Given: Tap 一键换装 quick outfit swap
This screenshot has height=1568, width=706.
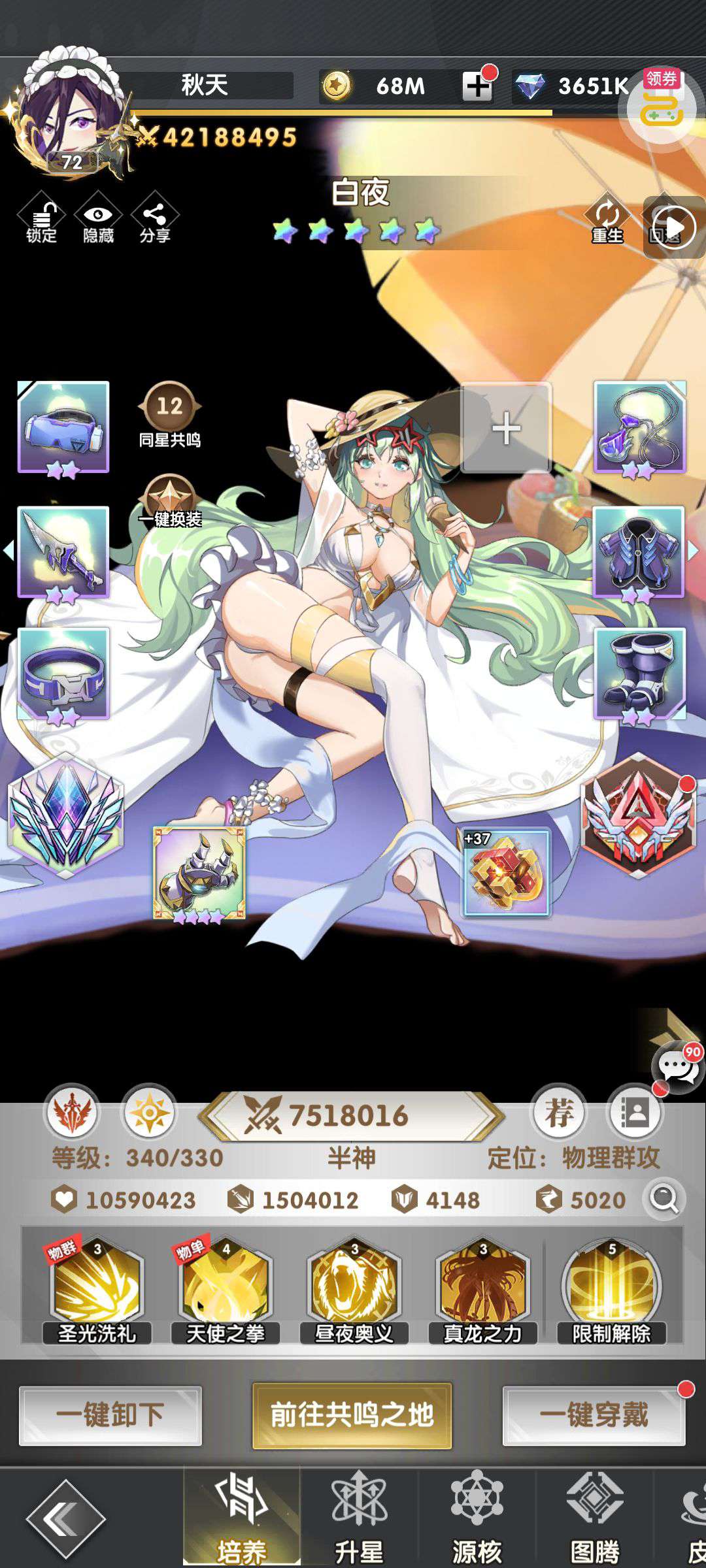Looking at the screenshot, I should coord(170,503).
